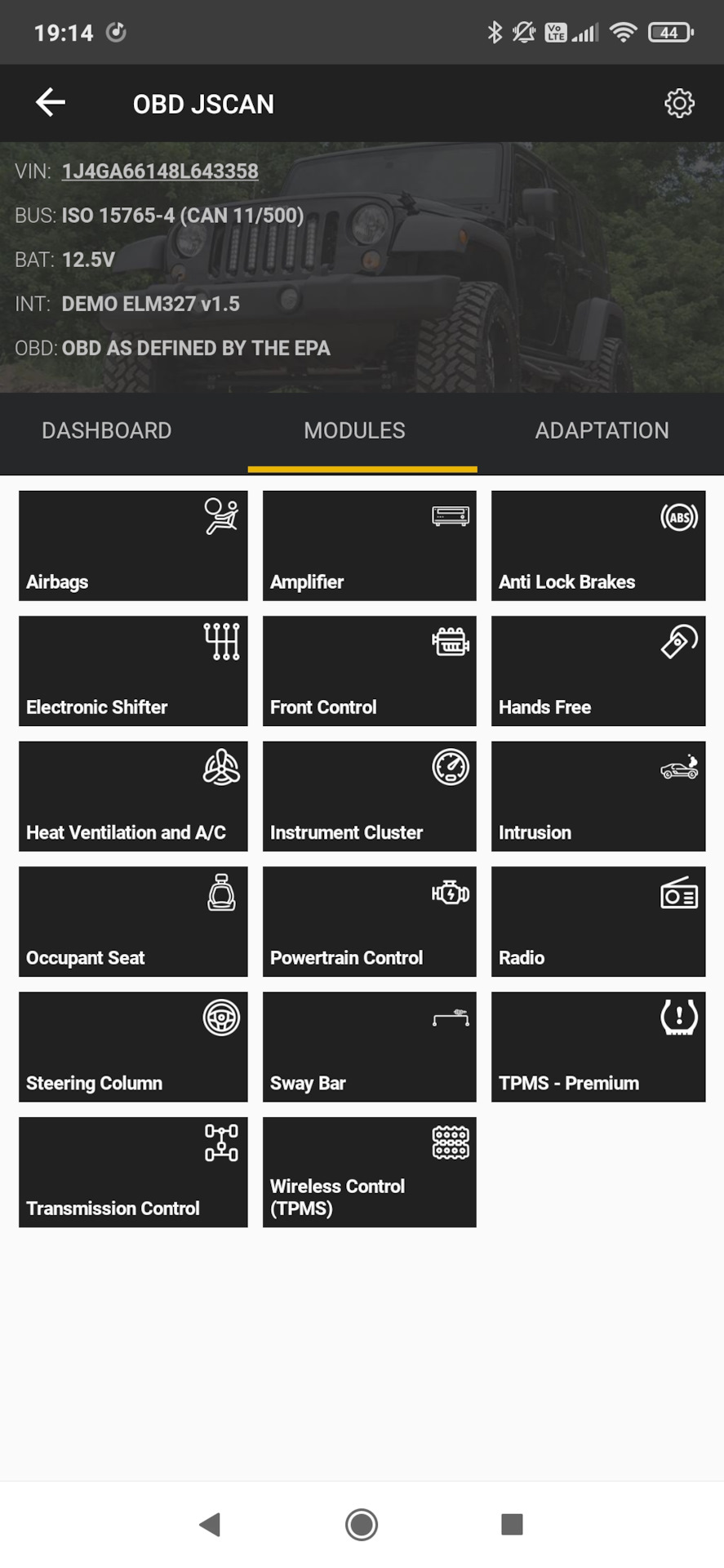Switch to the Adaptation tab
The width and height of the screenshot is (724, 1568).
(x=602, y=430)
